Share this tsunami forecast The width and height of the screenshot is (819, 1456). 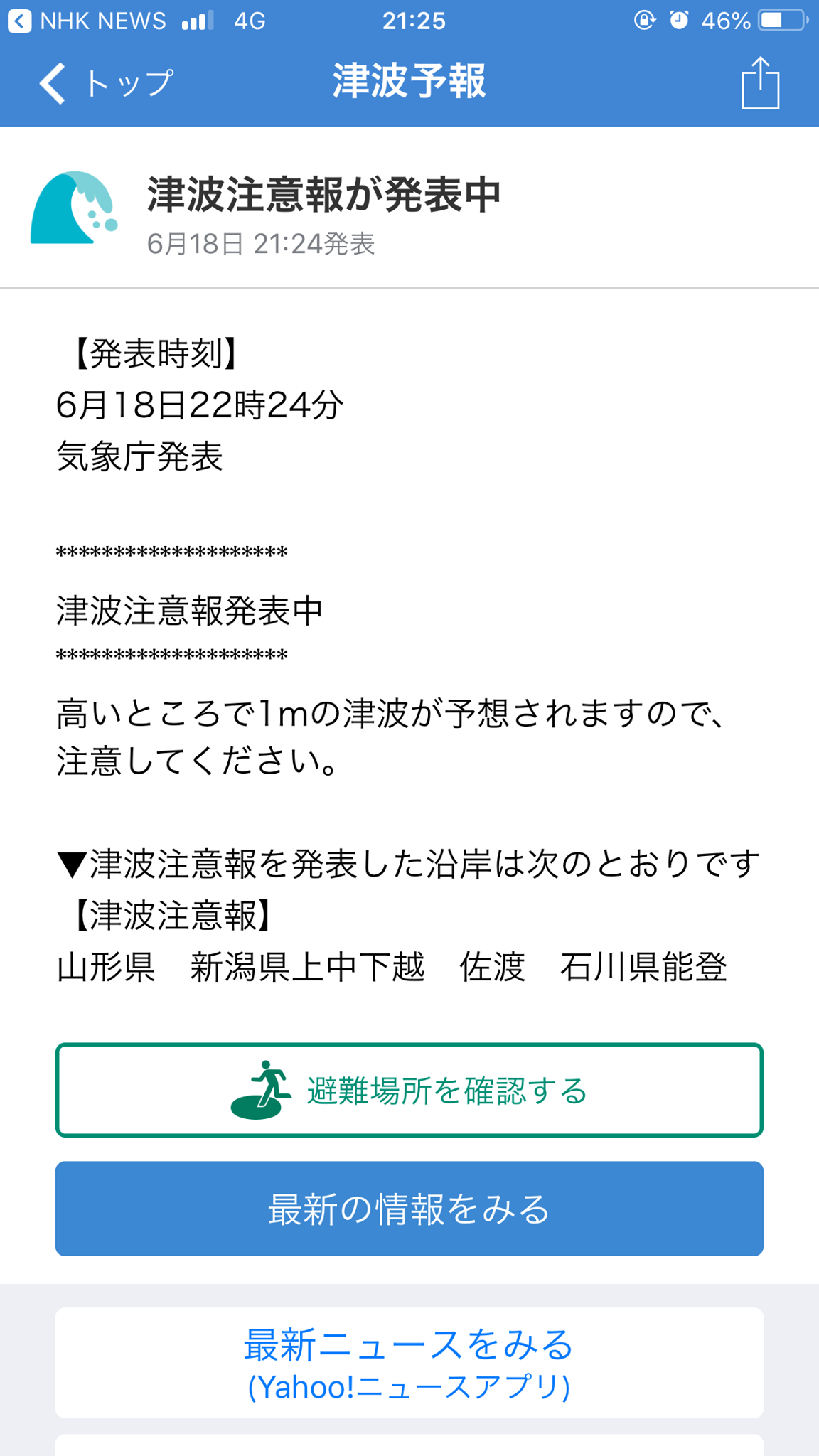[x=760, y=83]
